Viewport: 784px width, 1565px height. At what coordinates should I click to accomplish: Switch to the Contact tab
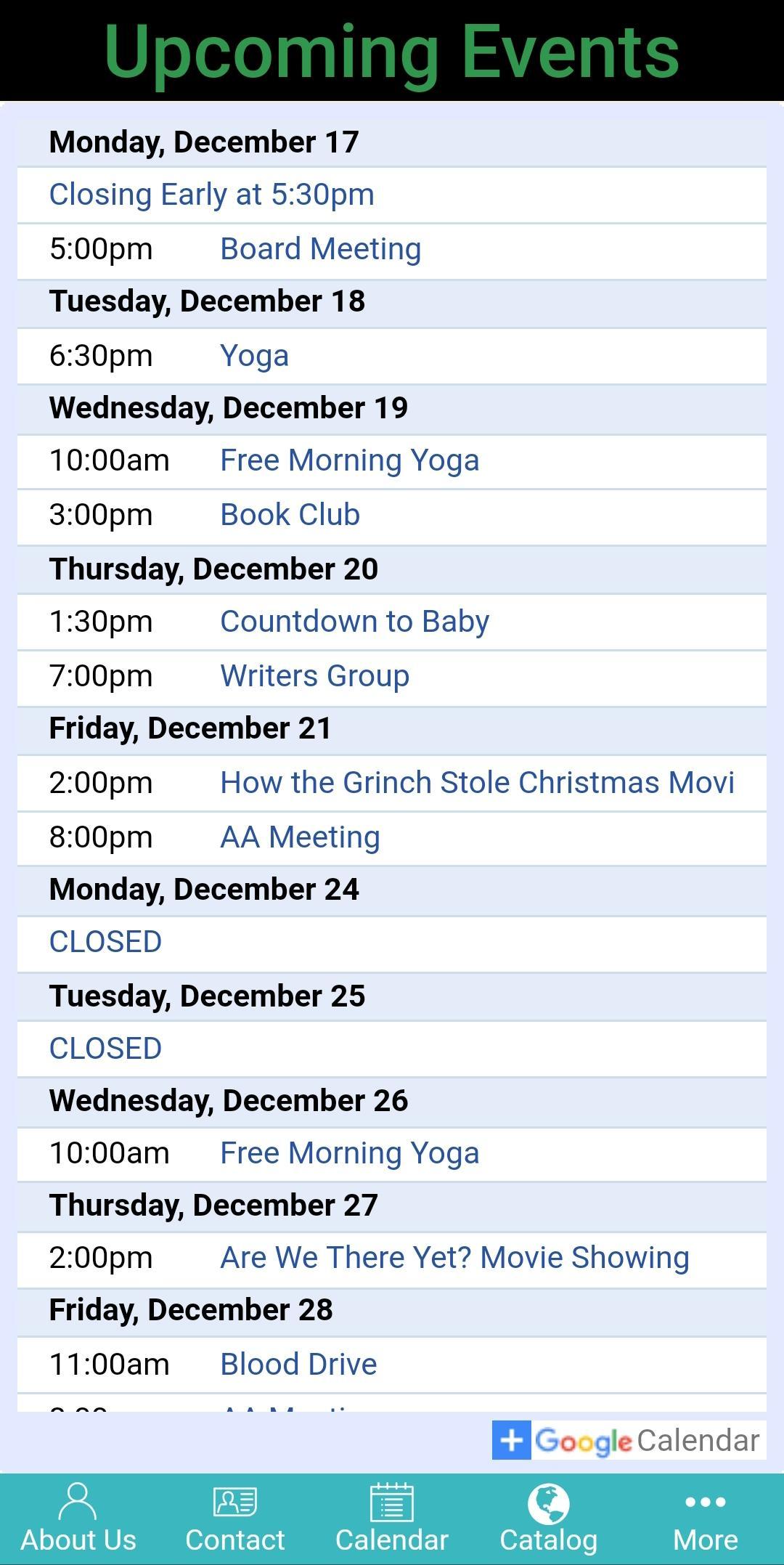click(x=235, y=1518)
